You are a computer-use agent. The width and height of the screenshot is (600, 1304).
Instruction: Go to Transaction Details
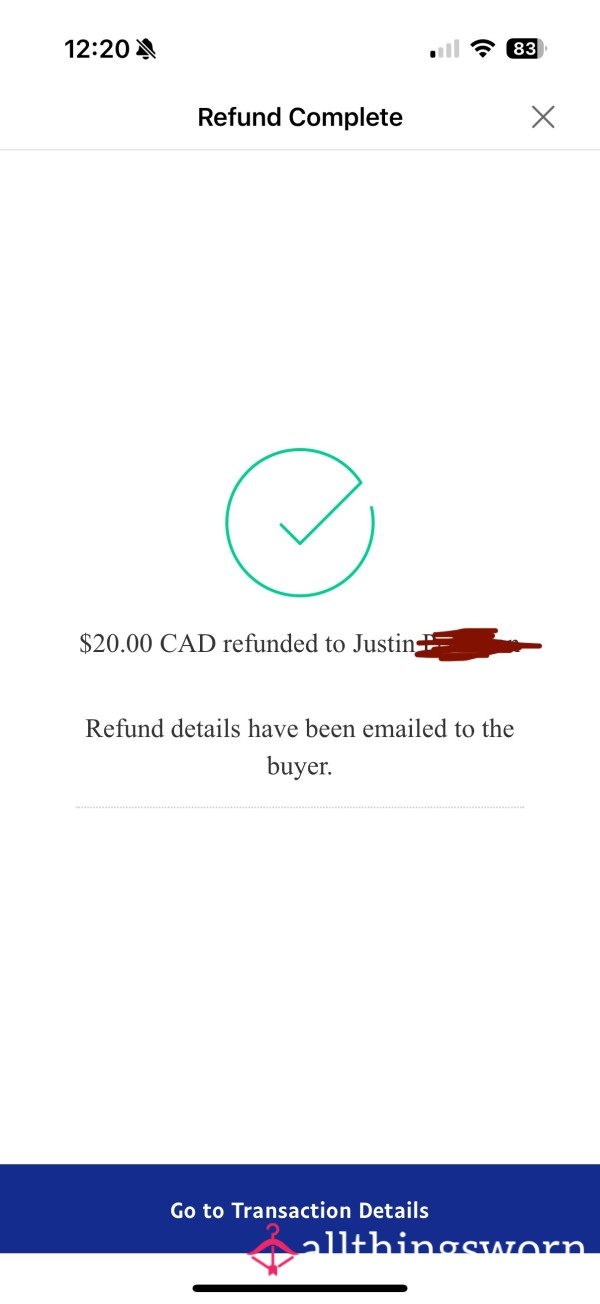[x=300, y=1209]
